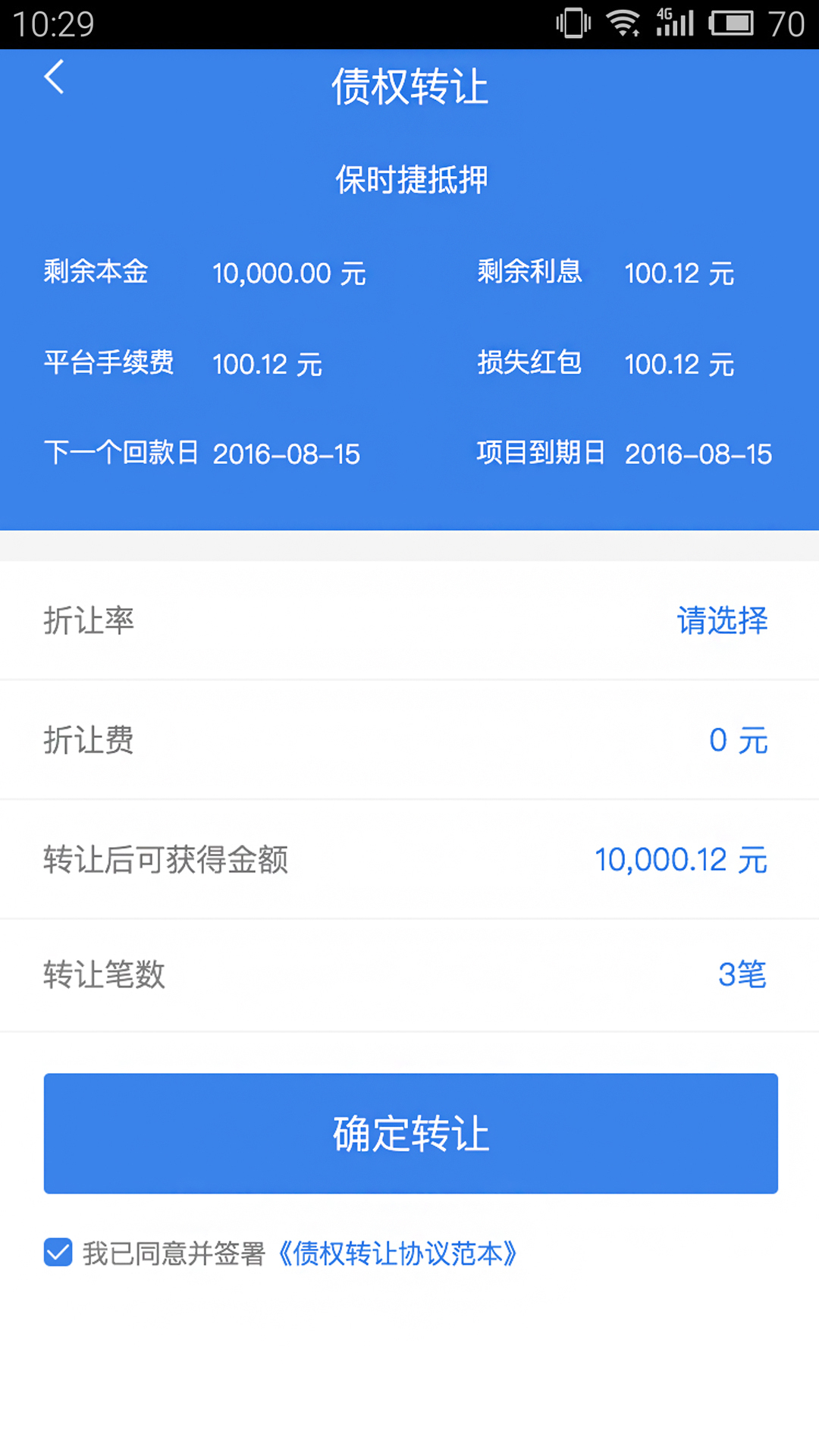Go back from the 债权转让 page
819x1456 pixels.
pyautogui.click(x=54, y=77)
